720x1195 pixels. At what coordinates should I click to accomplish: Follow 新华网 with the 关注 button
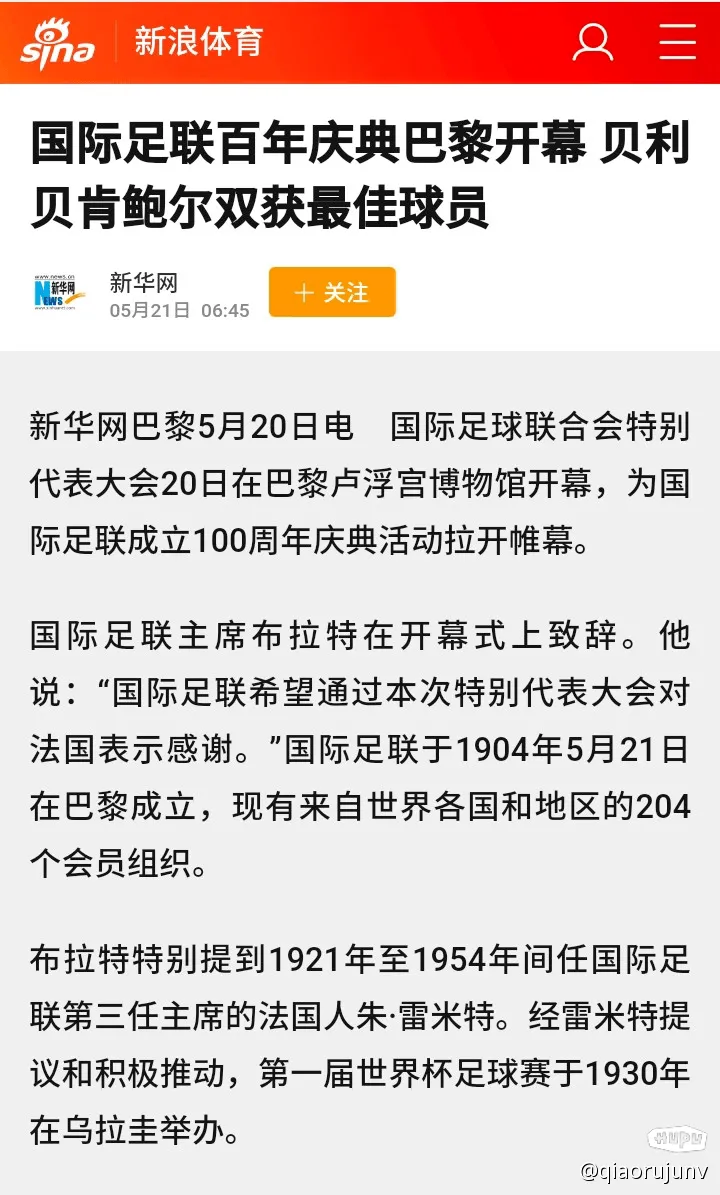[332, 292]
